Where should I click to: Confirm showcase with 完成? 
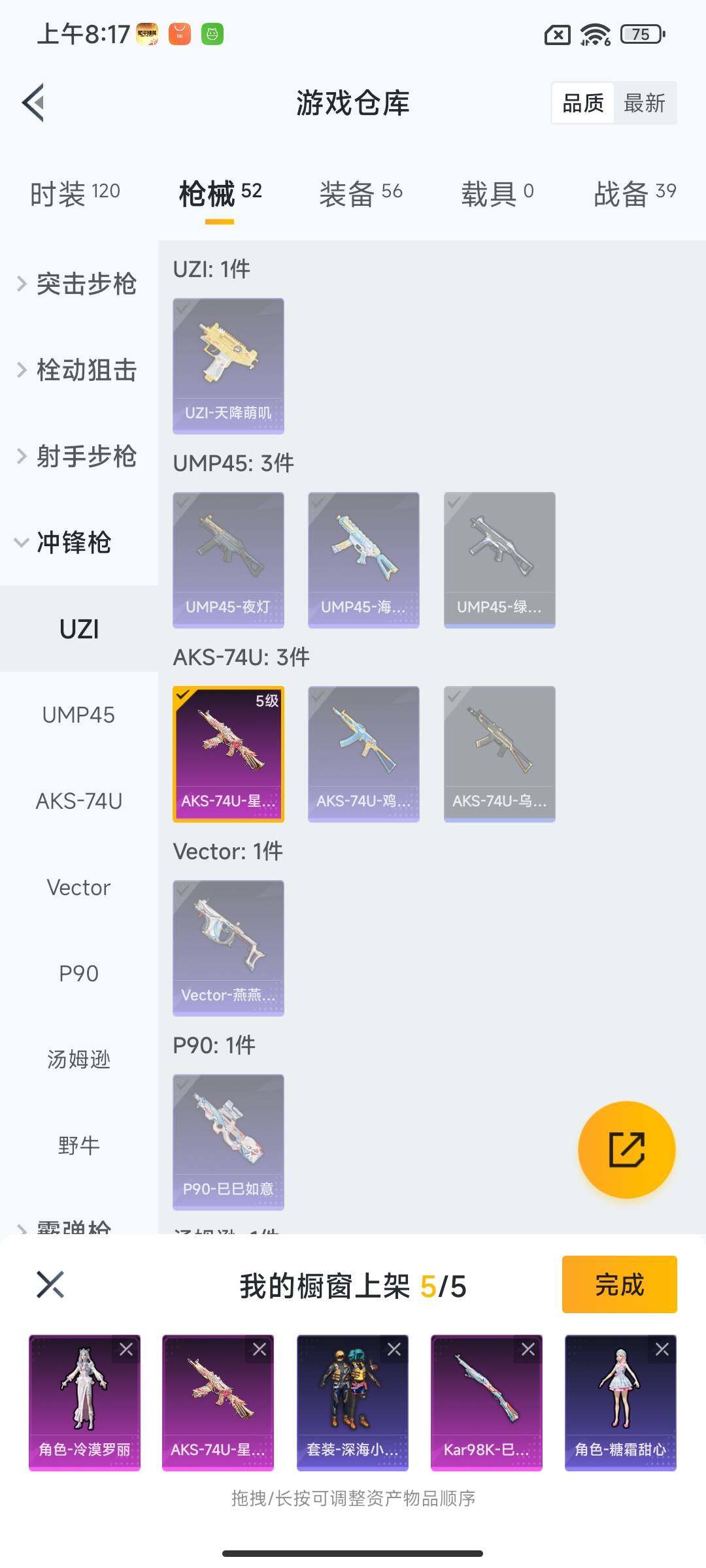click(618, 1284)
